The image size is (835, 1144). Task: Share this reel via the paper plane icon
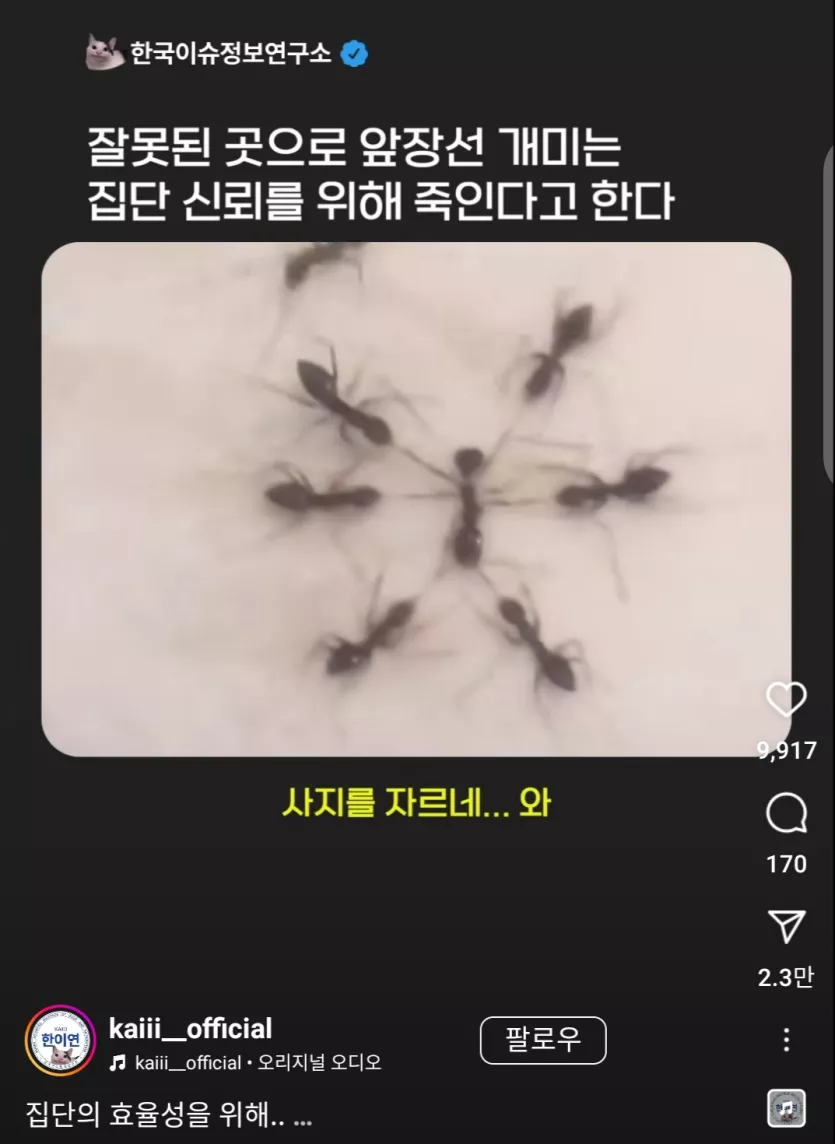tap(786, 927)
